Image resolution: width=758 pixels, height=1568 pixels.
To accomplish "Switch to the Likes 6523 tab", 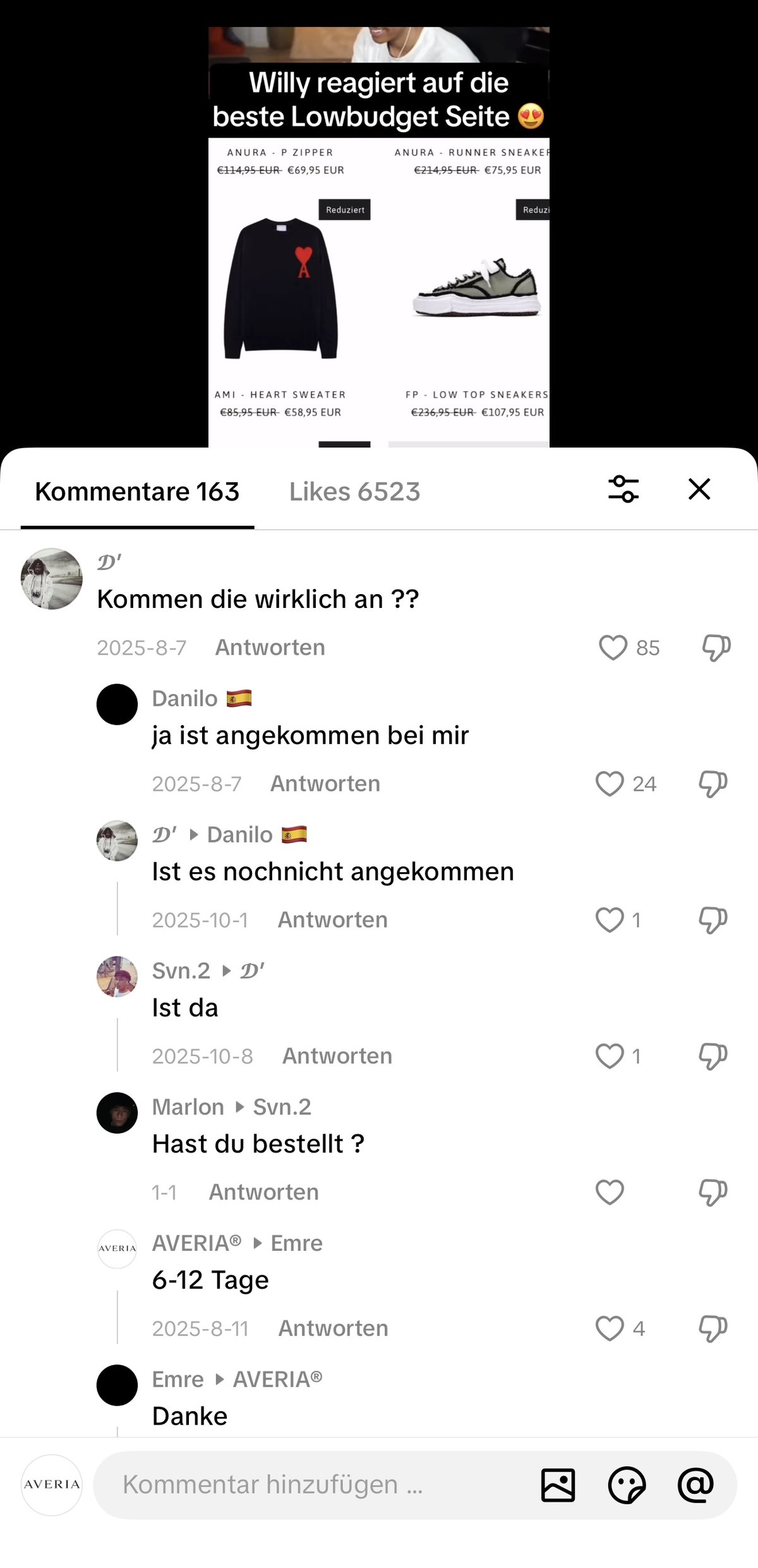I will point(354,492).
